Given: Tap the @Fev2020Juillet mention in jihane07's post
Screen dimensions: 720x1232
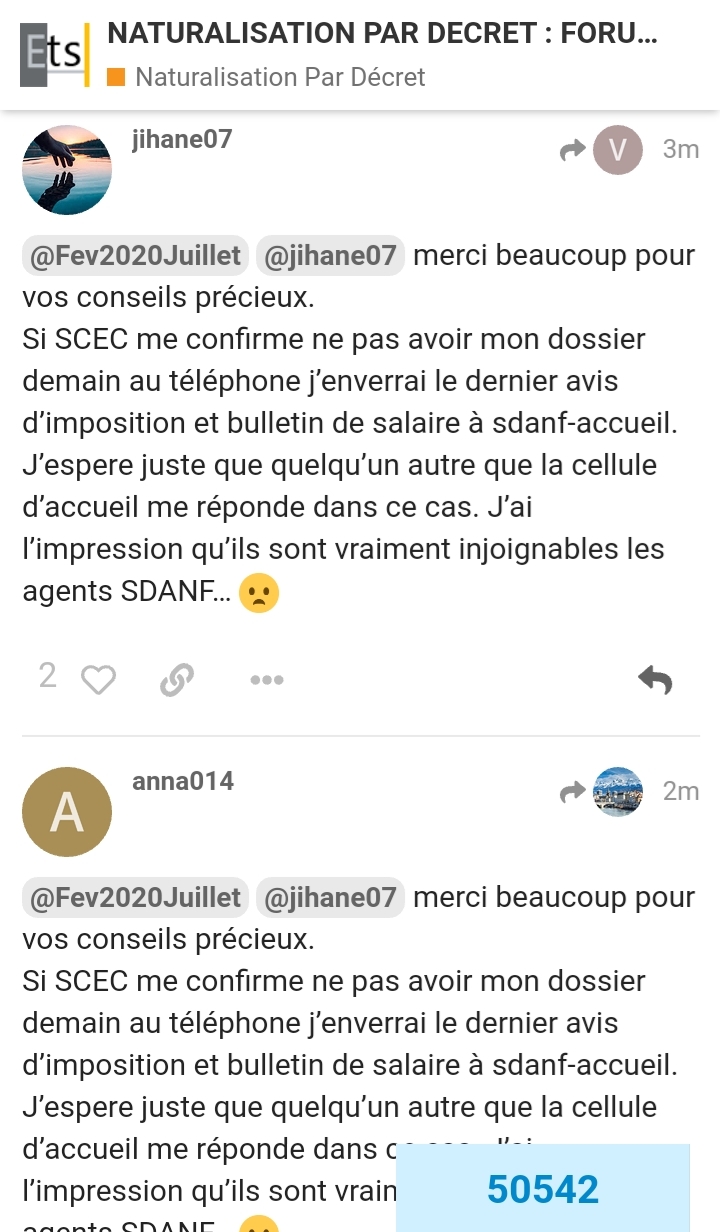Looking at the screenshot, I should pos(136,256).
